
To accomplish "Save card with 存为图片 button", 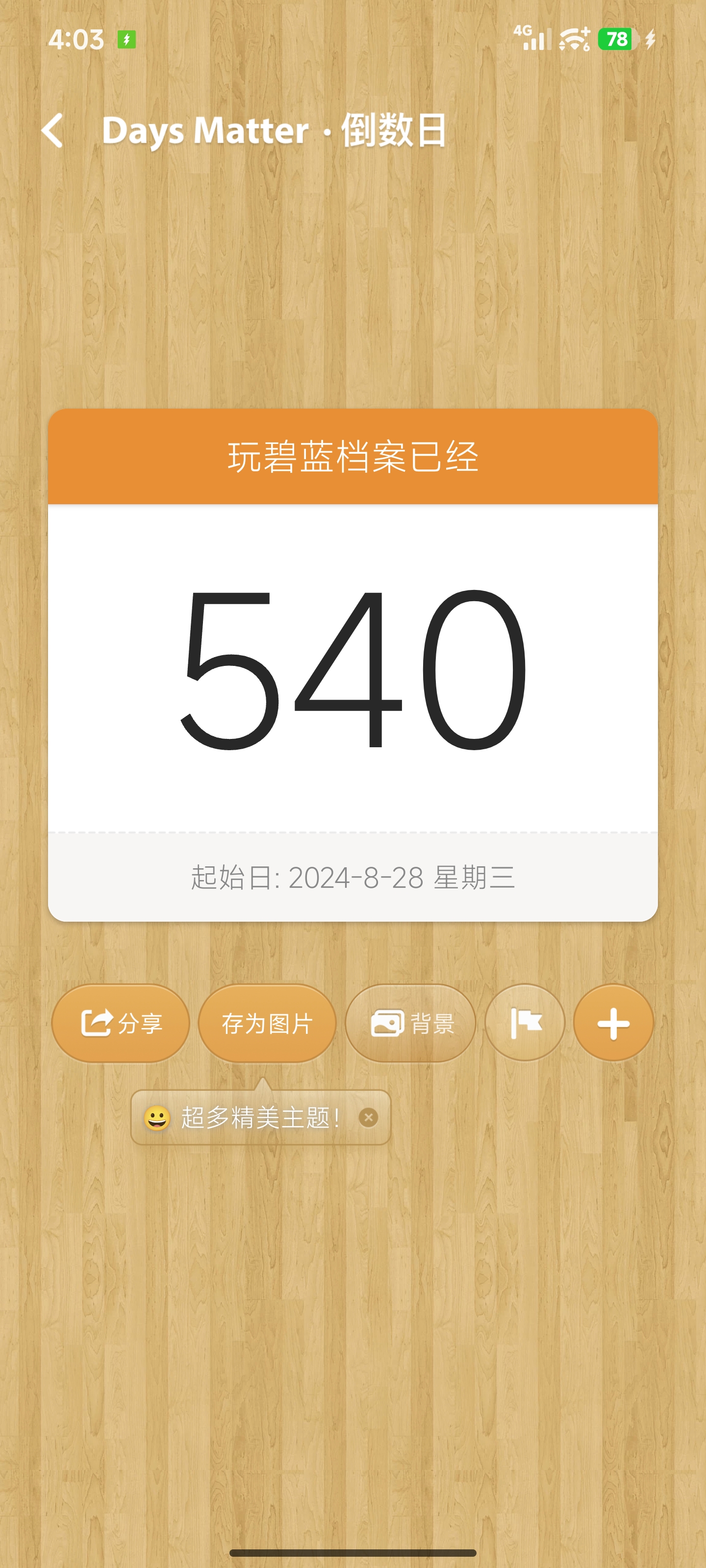I will (x=267, y=1023).
